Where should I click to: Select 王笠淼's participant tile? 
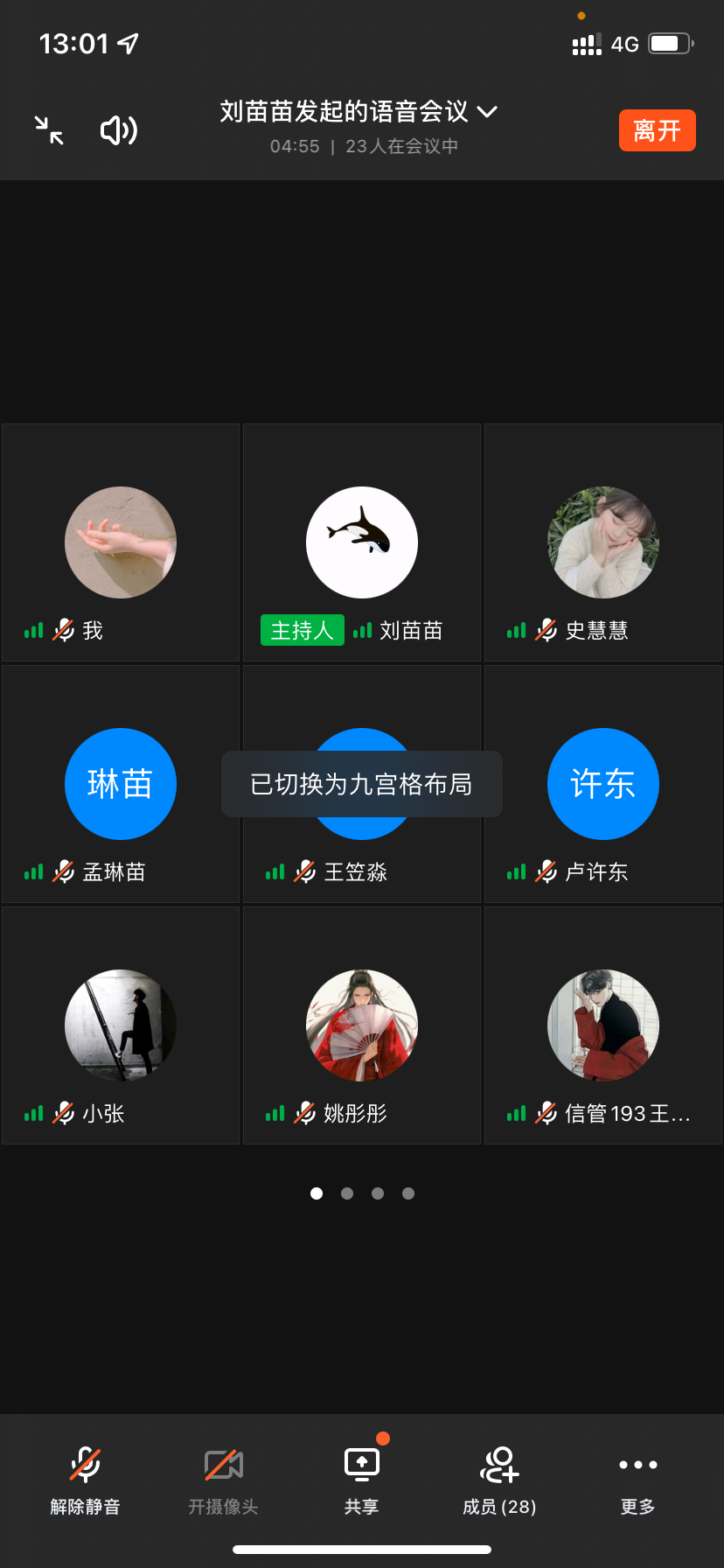pos(362,857)
